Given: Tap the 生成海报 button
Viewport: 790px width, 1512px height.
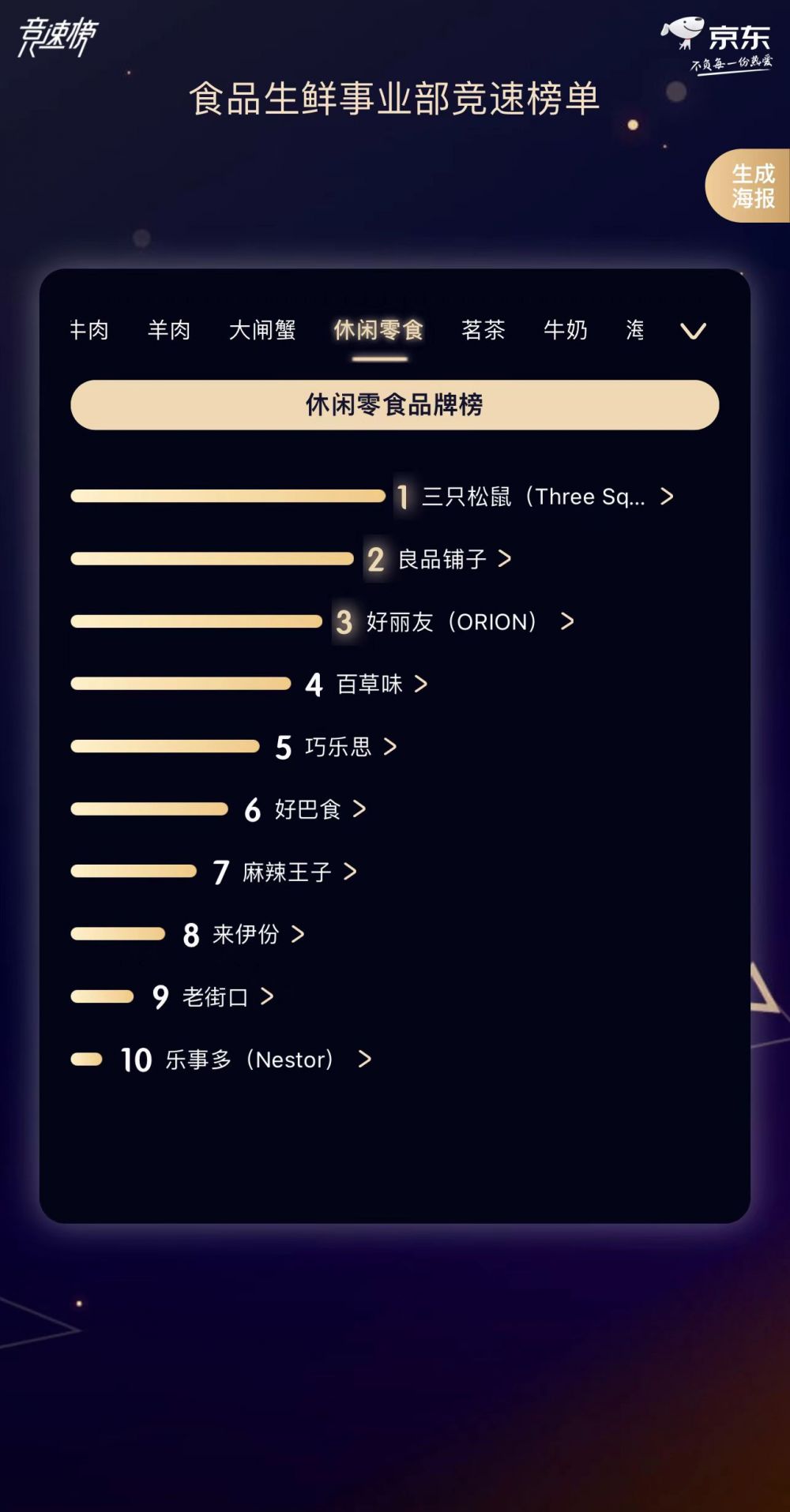Looking at the screenshot, I should pyautogui.click(x=748, y=186).
